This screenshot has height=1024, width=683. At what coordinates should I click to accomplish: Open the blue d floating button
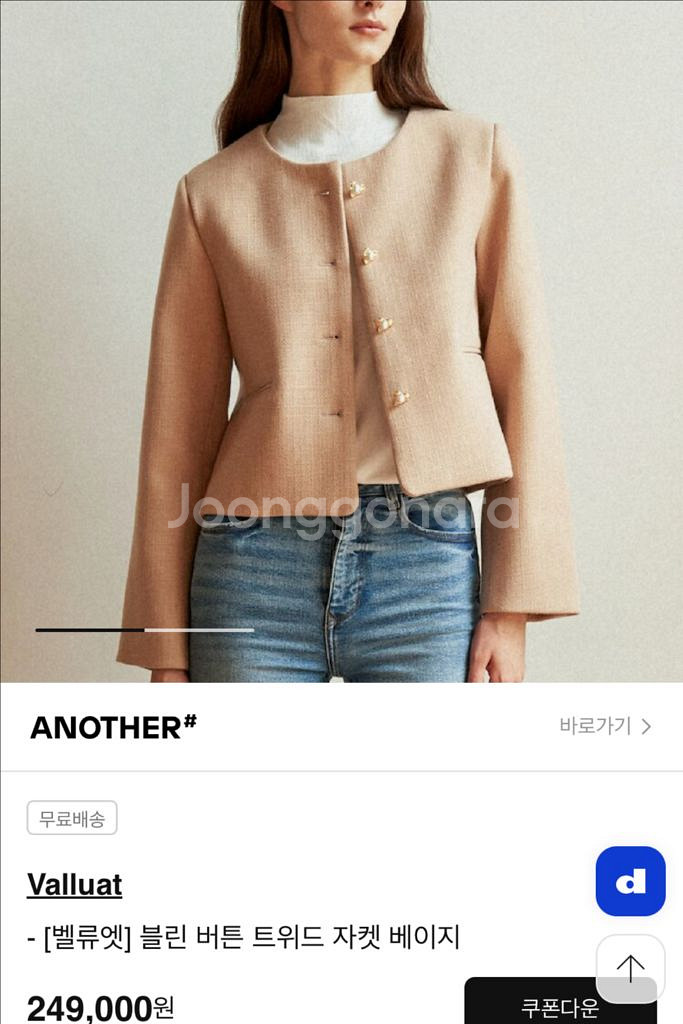(630, 881)
